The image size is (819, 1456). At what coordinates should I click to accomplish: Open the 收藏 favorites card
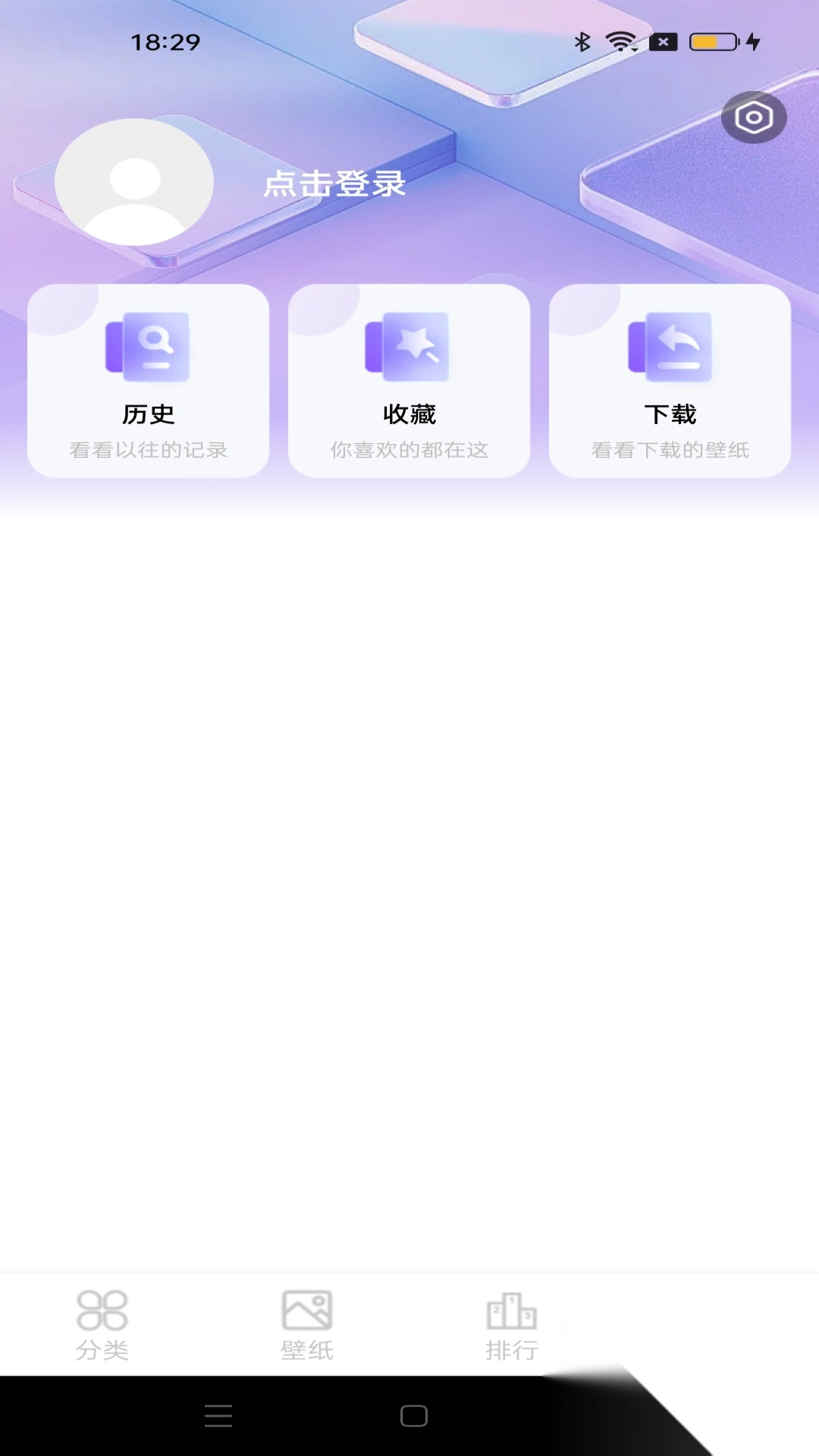point(409,381)
